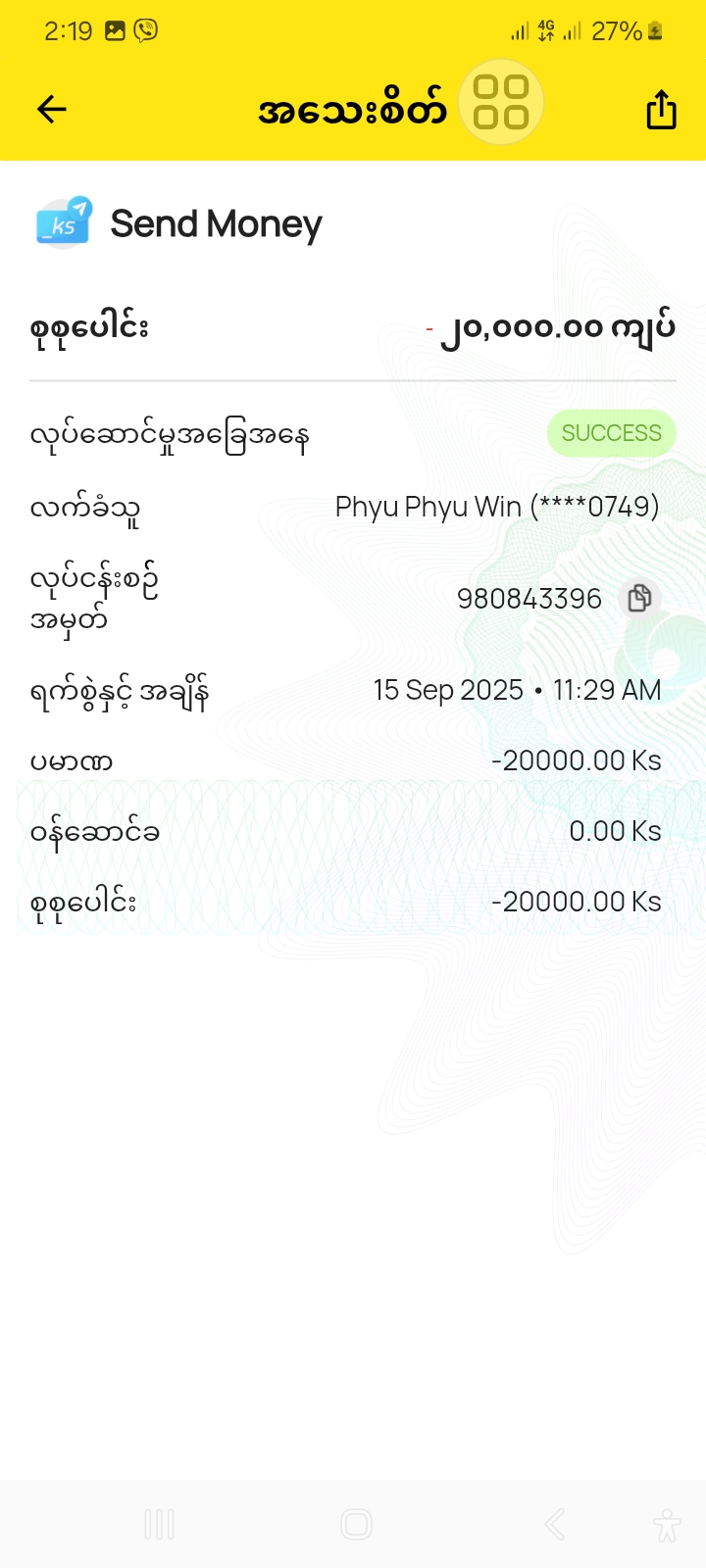Tap the system back button
Screen dimensions: 706x1568
(555, 1524)
